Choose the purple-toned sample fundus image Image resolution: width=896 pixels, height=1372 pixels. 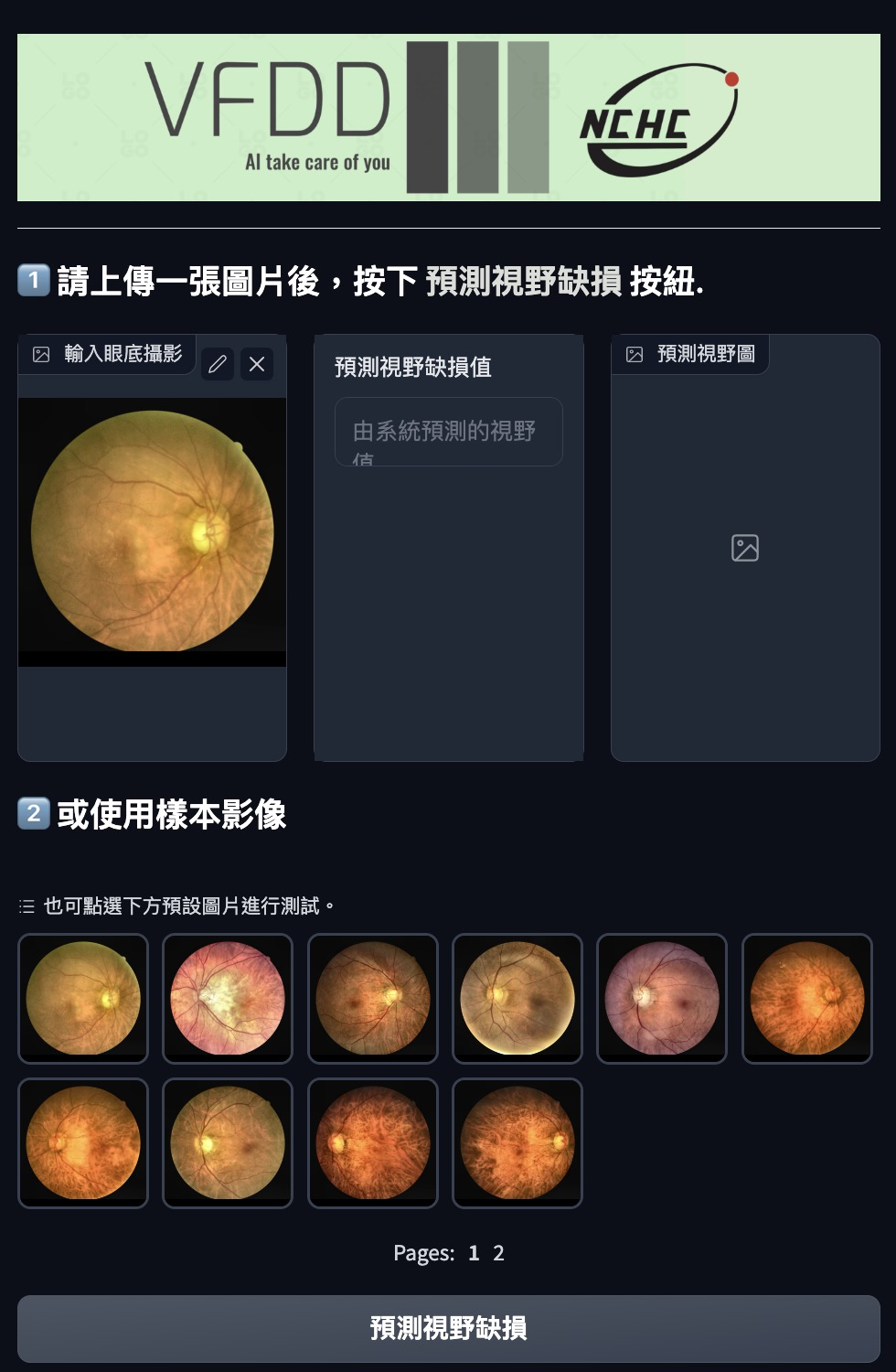coord(662,998)
